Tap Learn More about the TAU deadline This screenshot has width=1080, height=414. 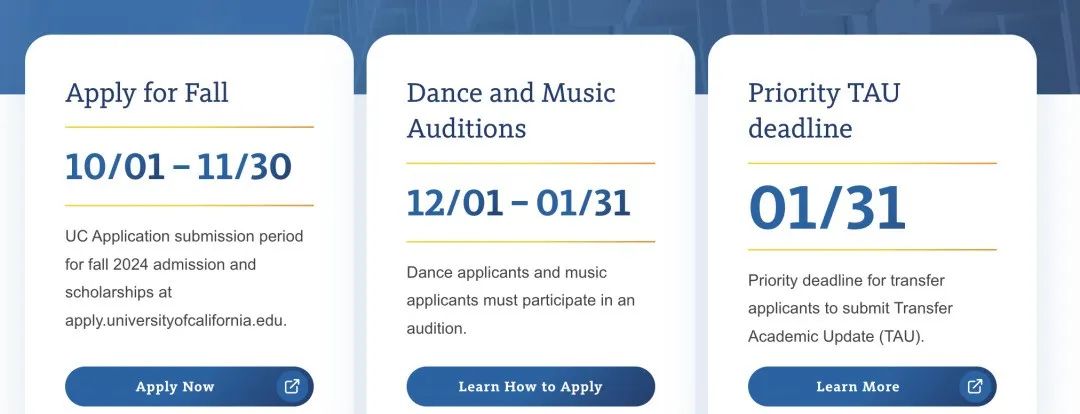pos(871,386)
